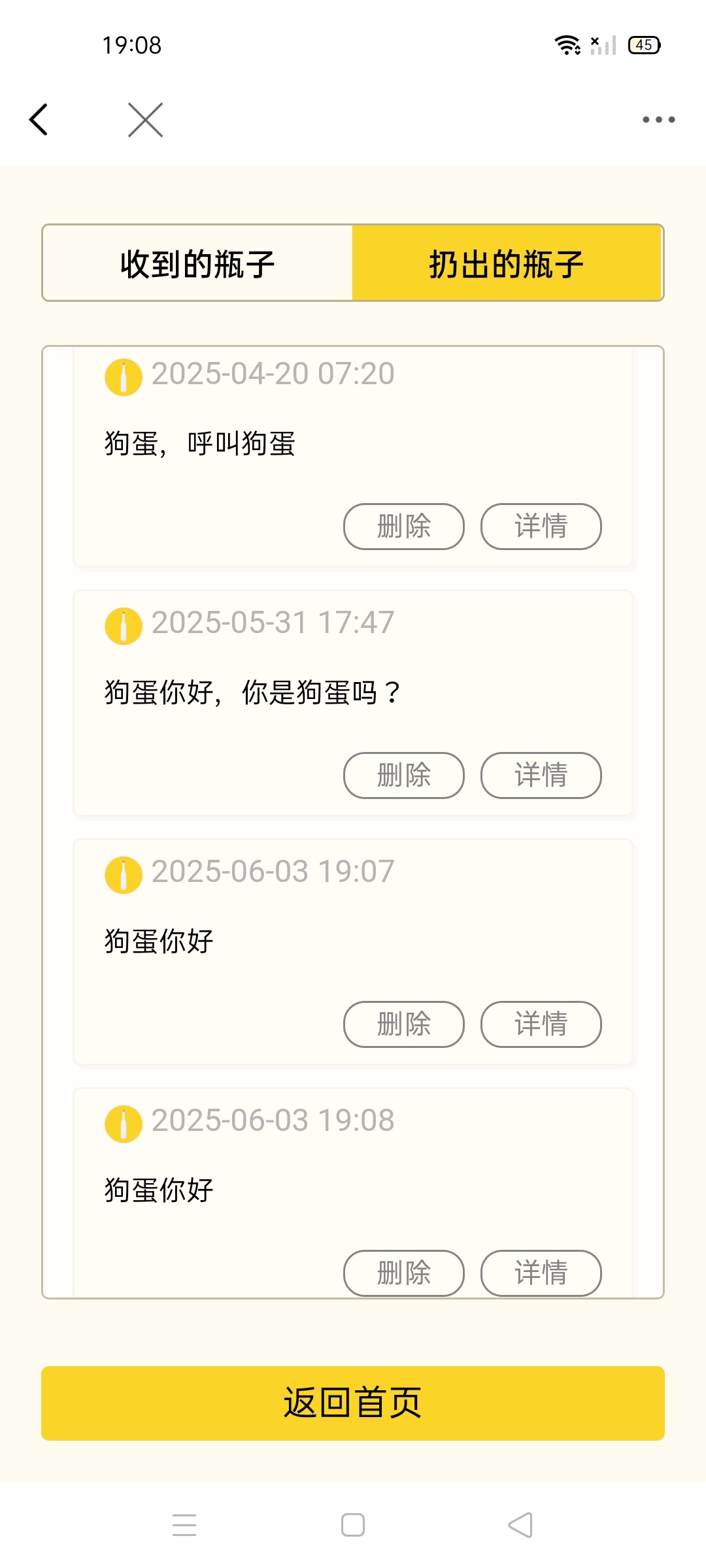View 详情 of the 2025-04-20 07:20 bottle
The height and width of the screenshot is (1568, 706).
click(541, 527)
